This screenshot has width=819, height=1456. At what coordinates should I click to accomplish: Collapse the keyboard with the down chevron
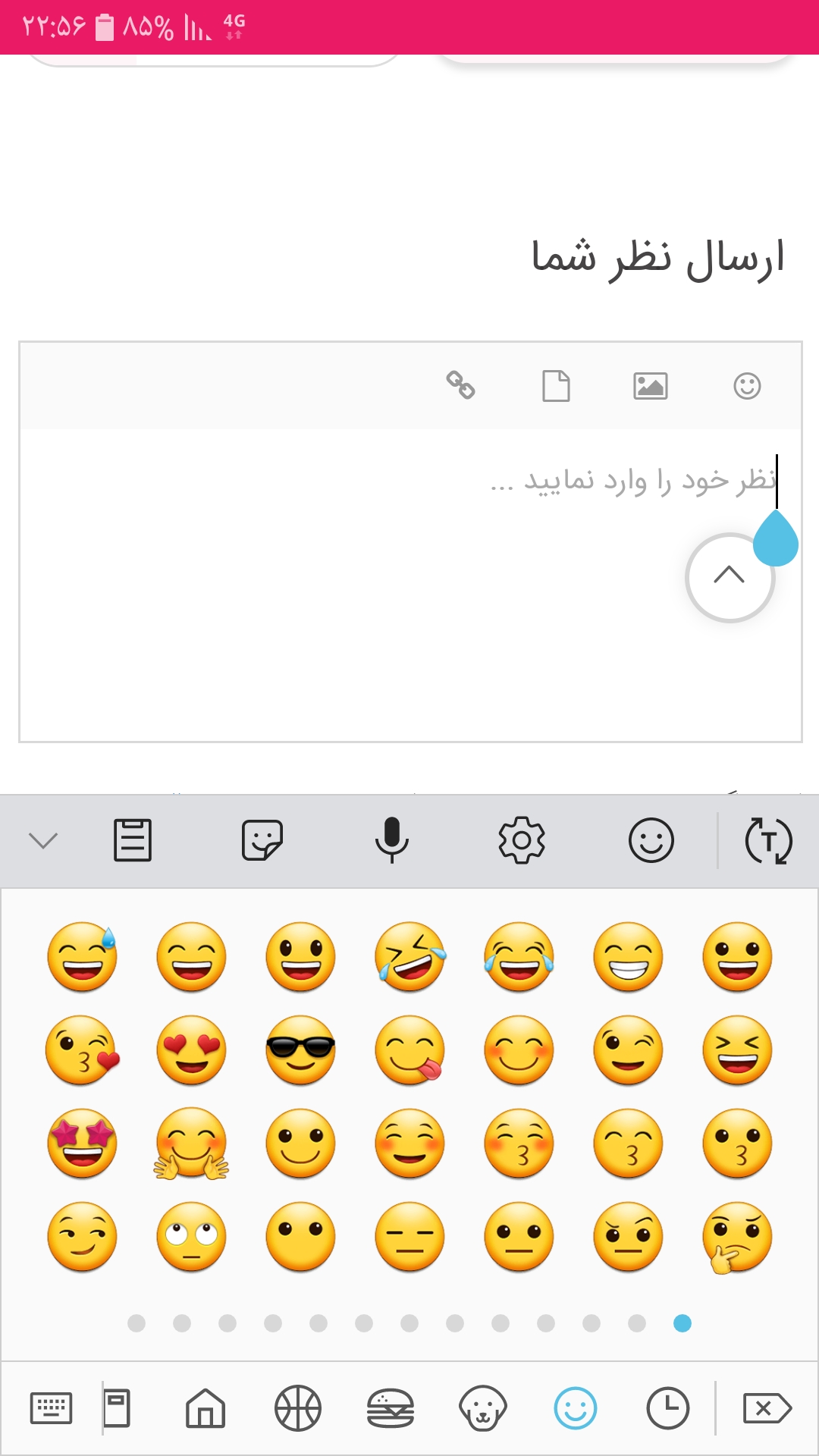pos(43,840)
